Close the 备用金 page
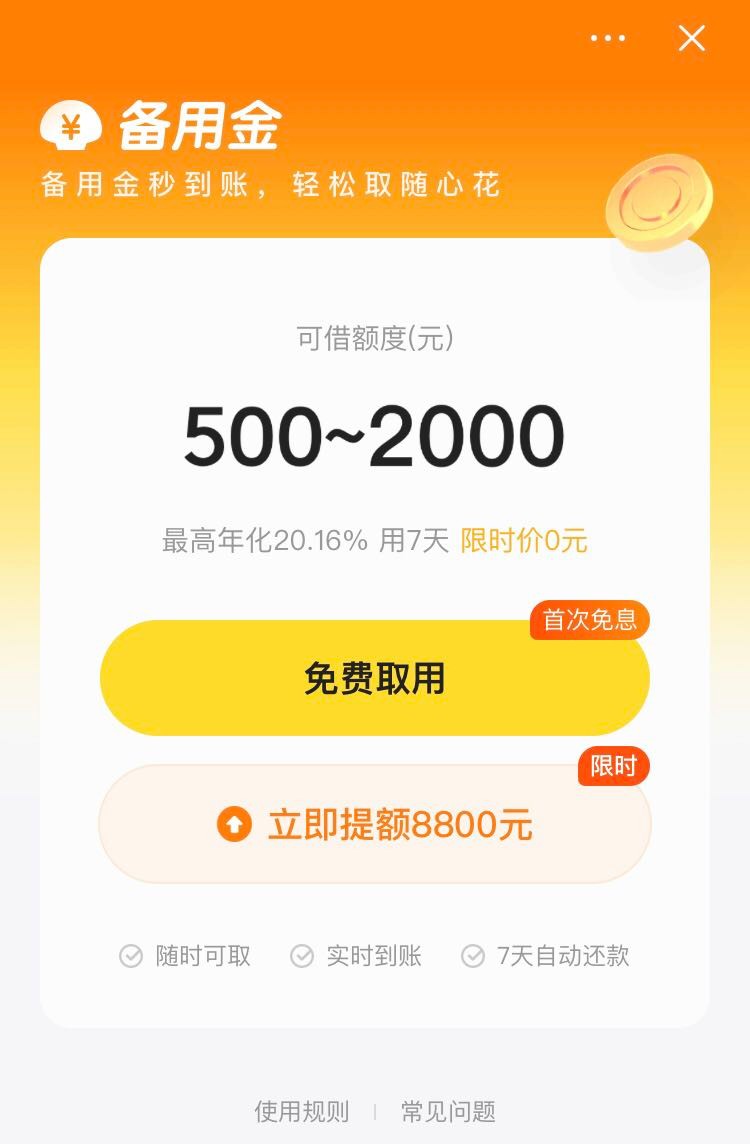 click(x=692, y=38)
